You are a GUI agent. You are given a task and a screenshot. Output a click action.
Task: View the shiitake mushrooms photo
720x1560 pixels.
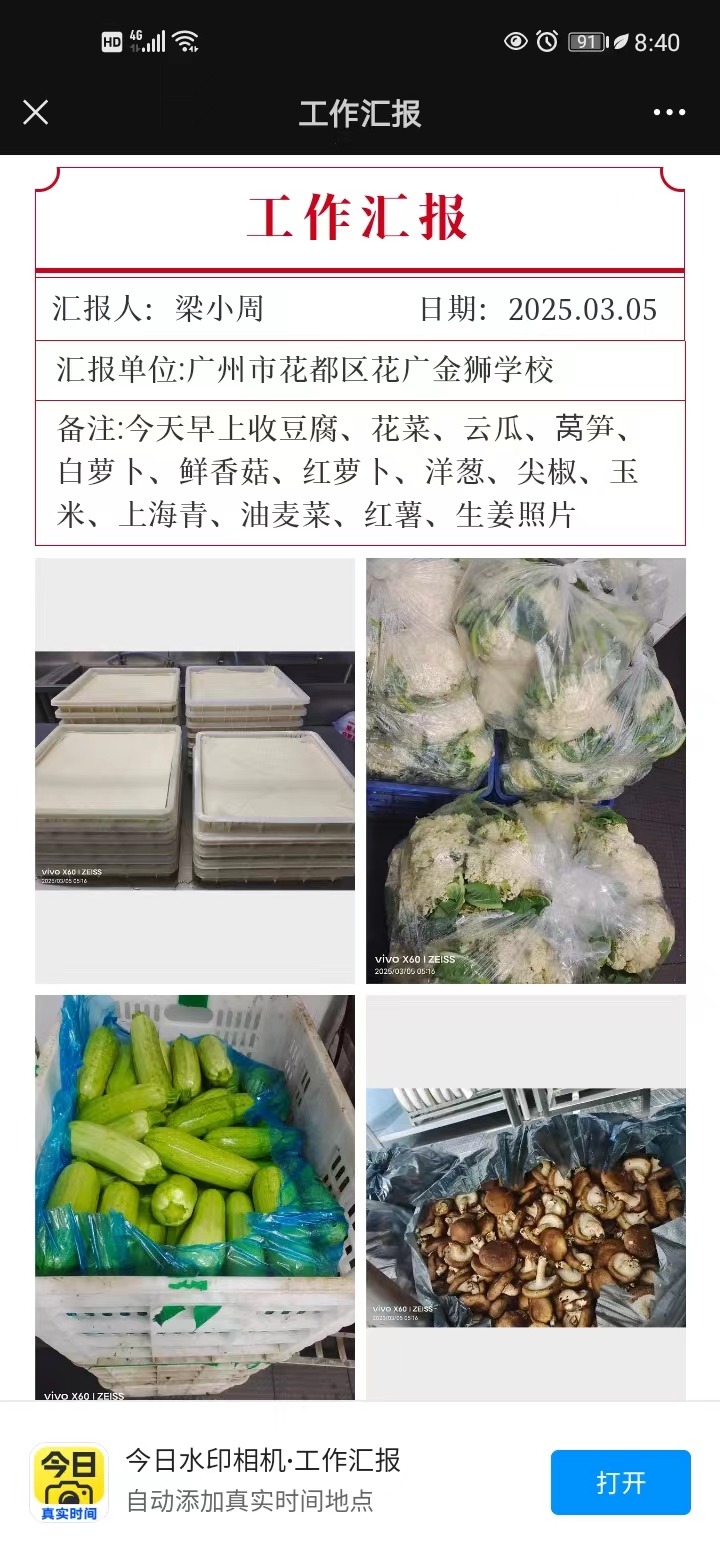coord(526,1207)
